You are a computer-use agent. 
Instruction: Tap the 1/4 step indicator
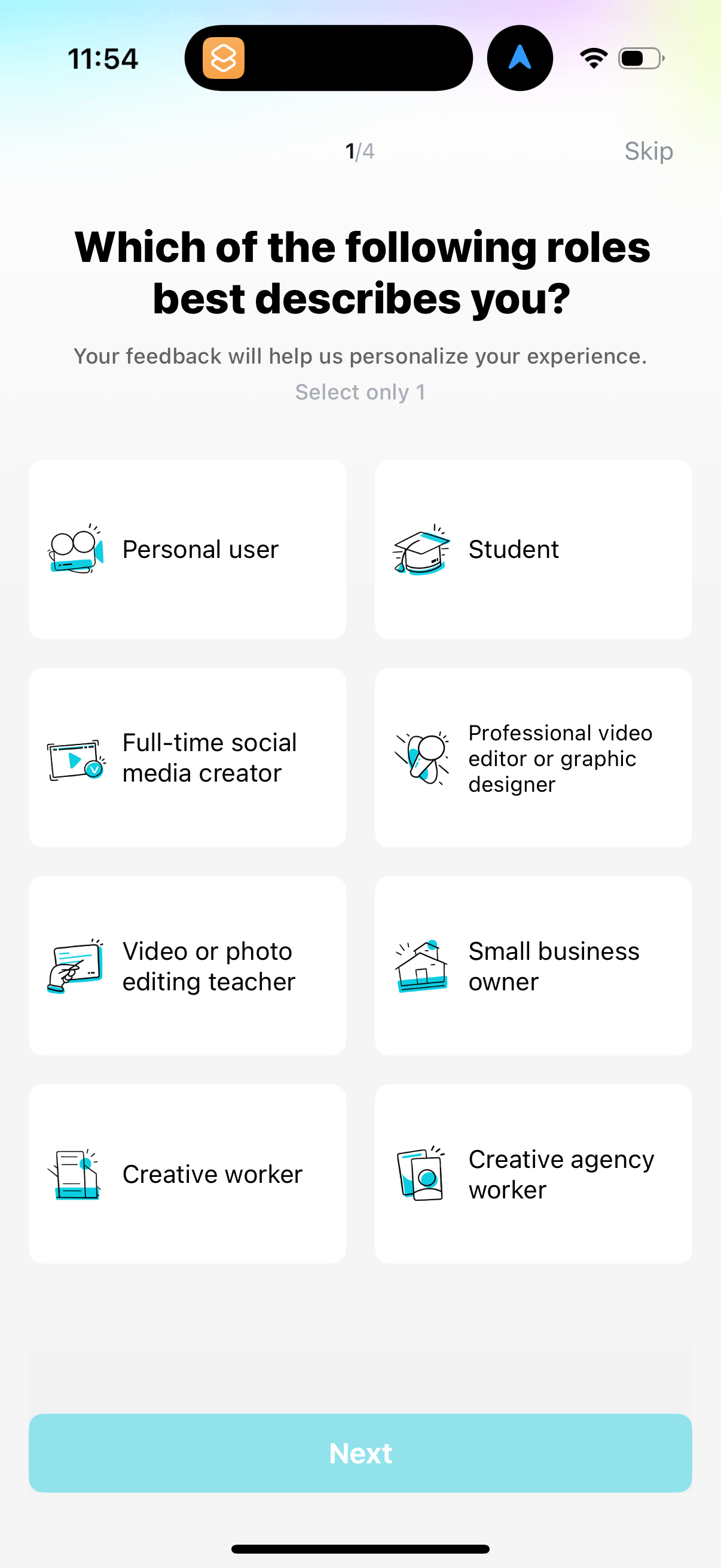tap(360, 151)
